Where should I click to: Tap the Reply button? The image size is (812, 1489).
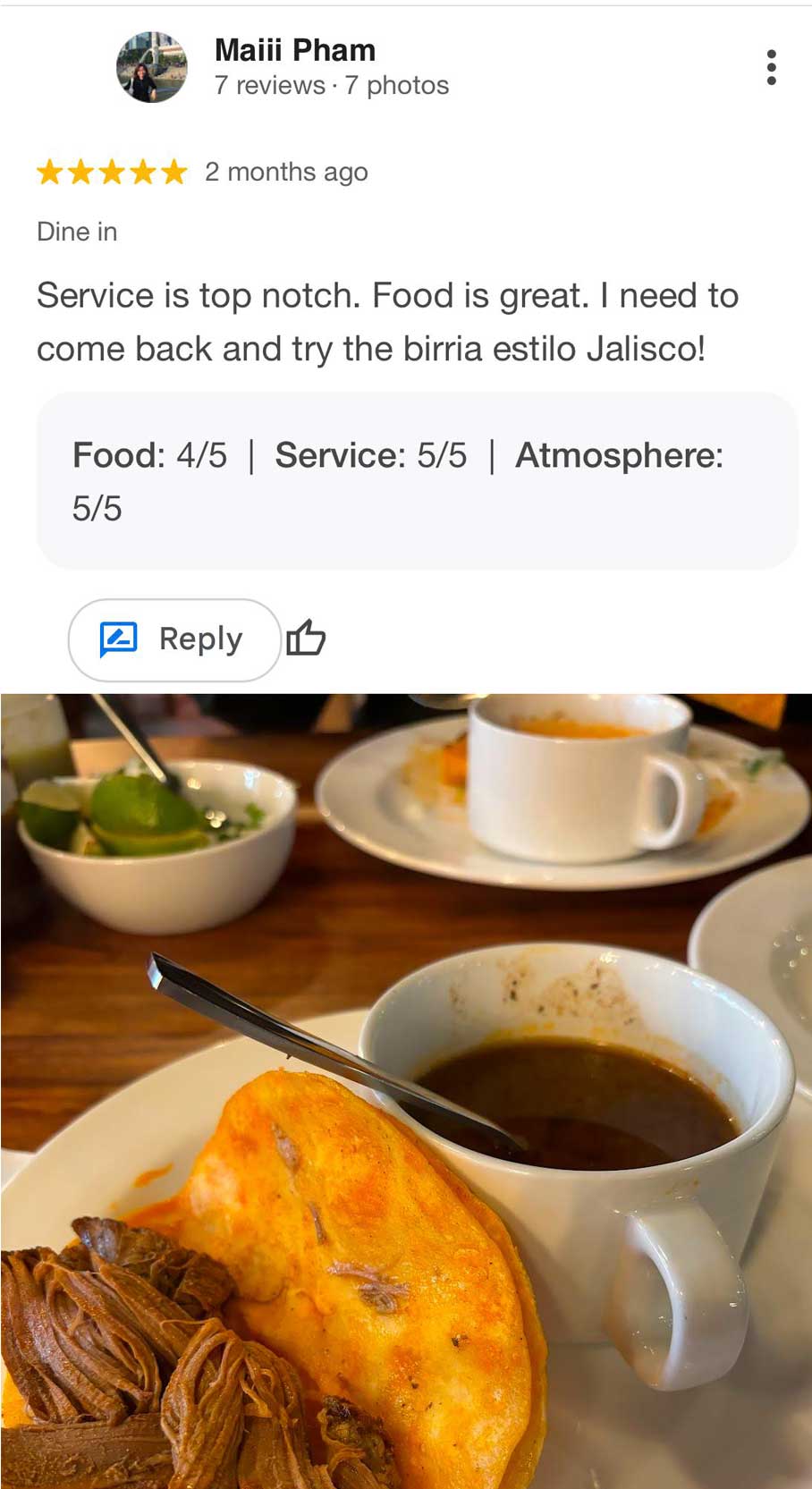pyautogui.click(x=174, y=639)
